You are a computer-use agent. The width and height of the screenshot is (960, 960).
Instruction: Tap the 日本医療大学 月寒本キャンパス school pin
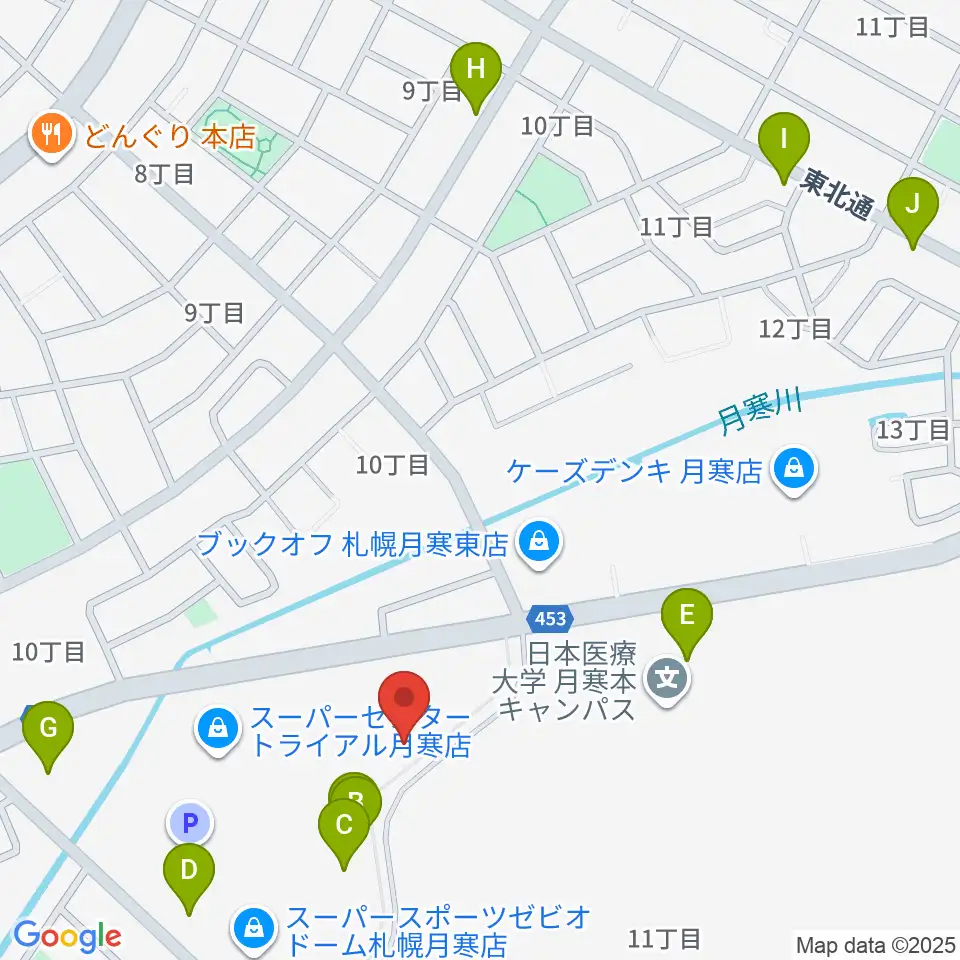click(x=667, y=681)
